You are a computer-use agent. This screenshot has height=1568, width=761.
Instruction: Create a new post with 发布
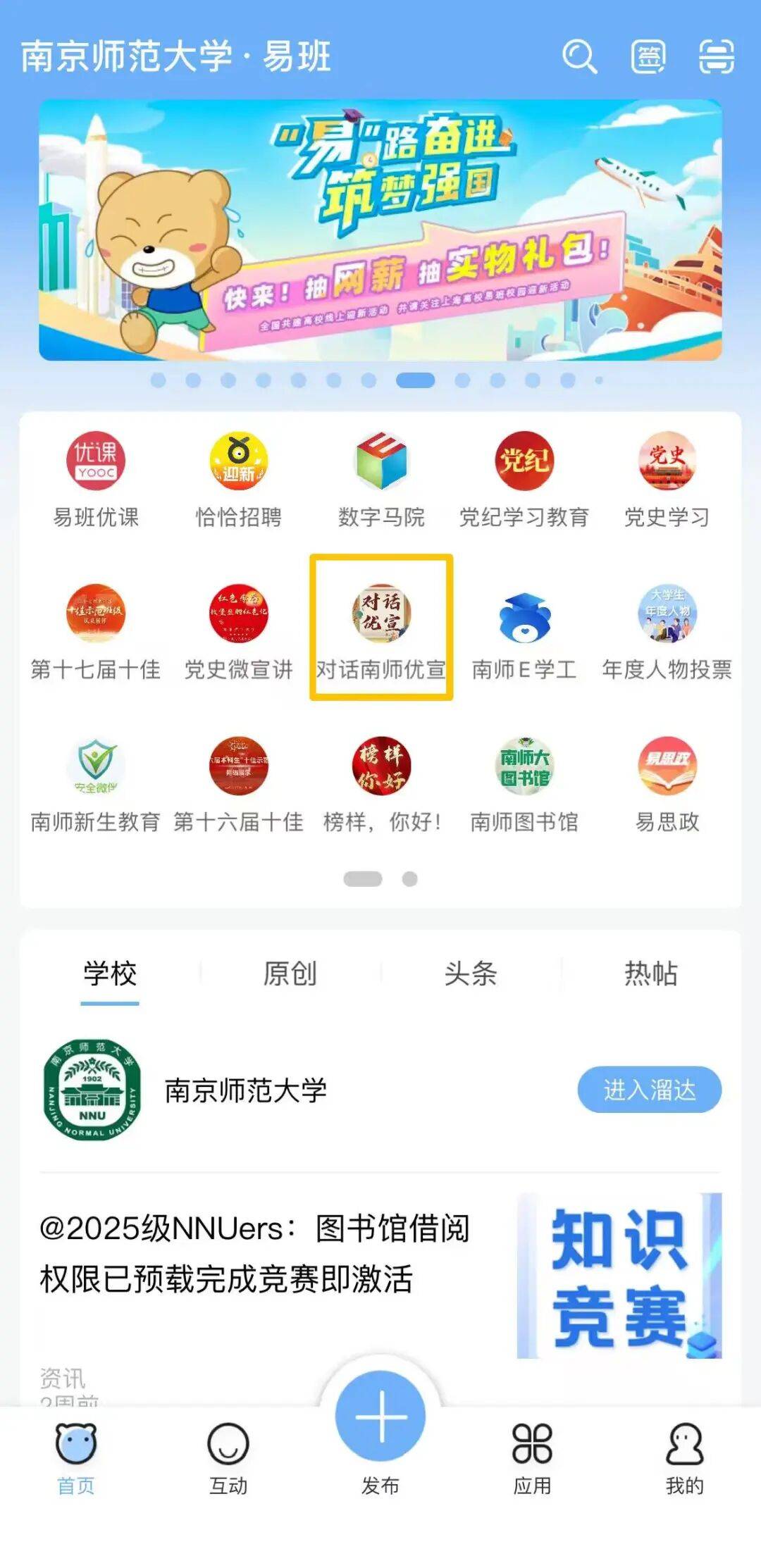(x=380, y=1417)
